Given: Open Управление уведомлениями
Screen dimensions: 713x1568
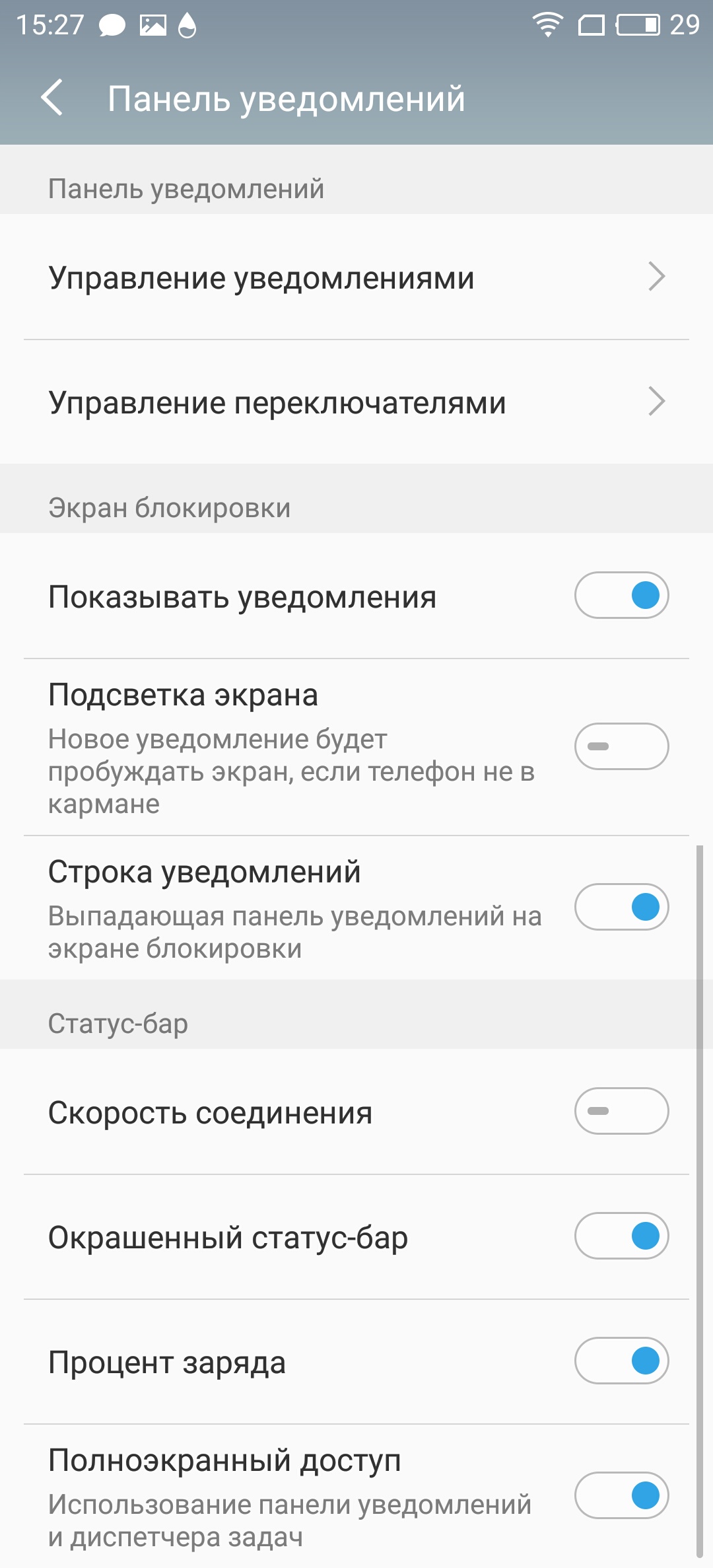Looking at the screenshot, I should (x=356, y=277).
